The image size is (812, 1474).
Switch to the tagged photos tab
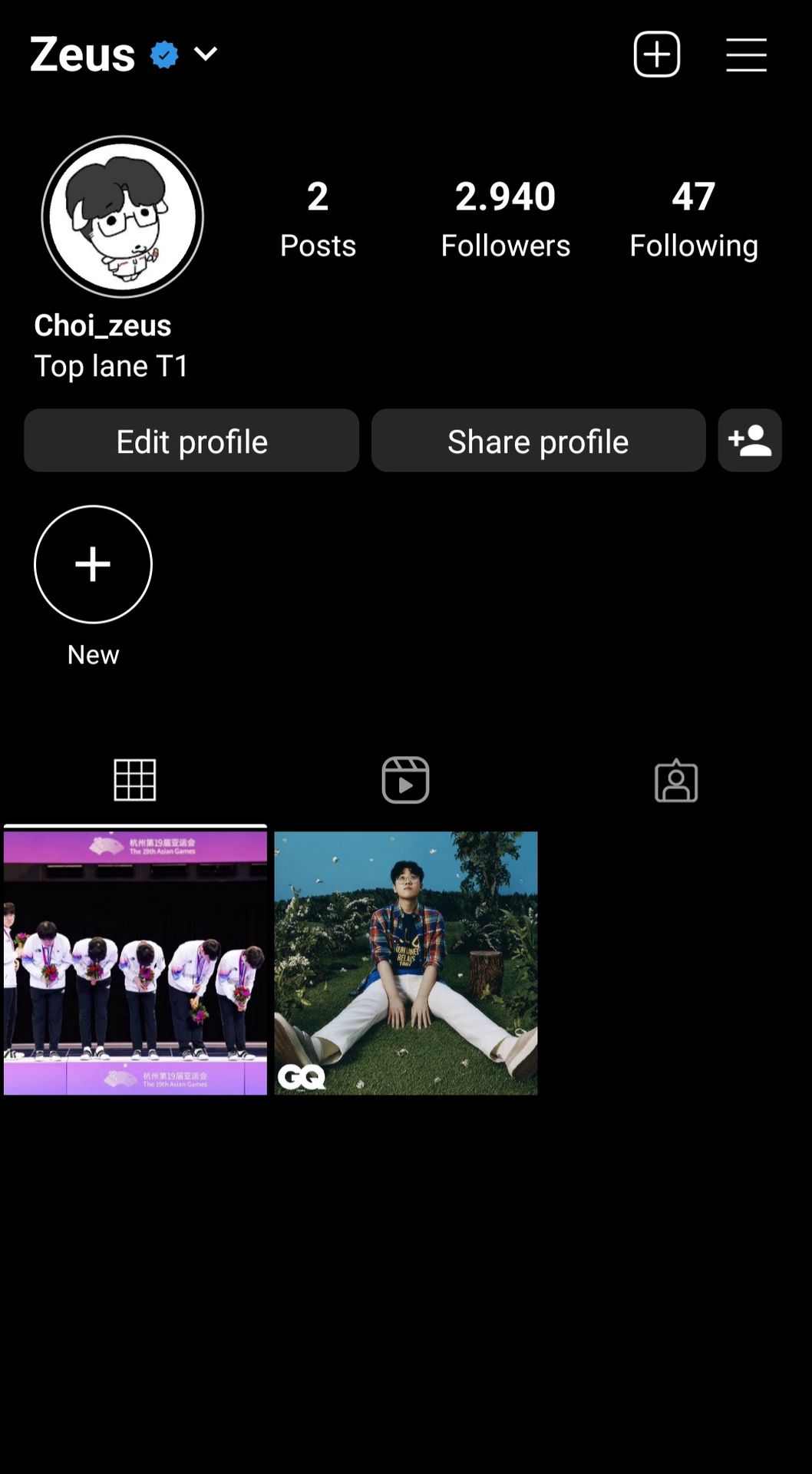coord(676,780)
